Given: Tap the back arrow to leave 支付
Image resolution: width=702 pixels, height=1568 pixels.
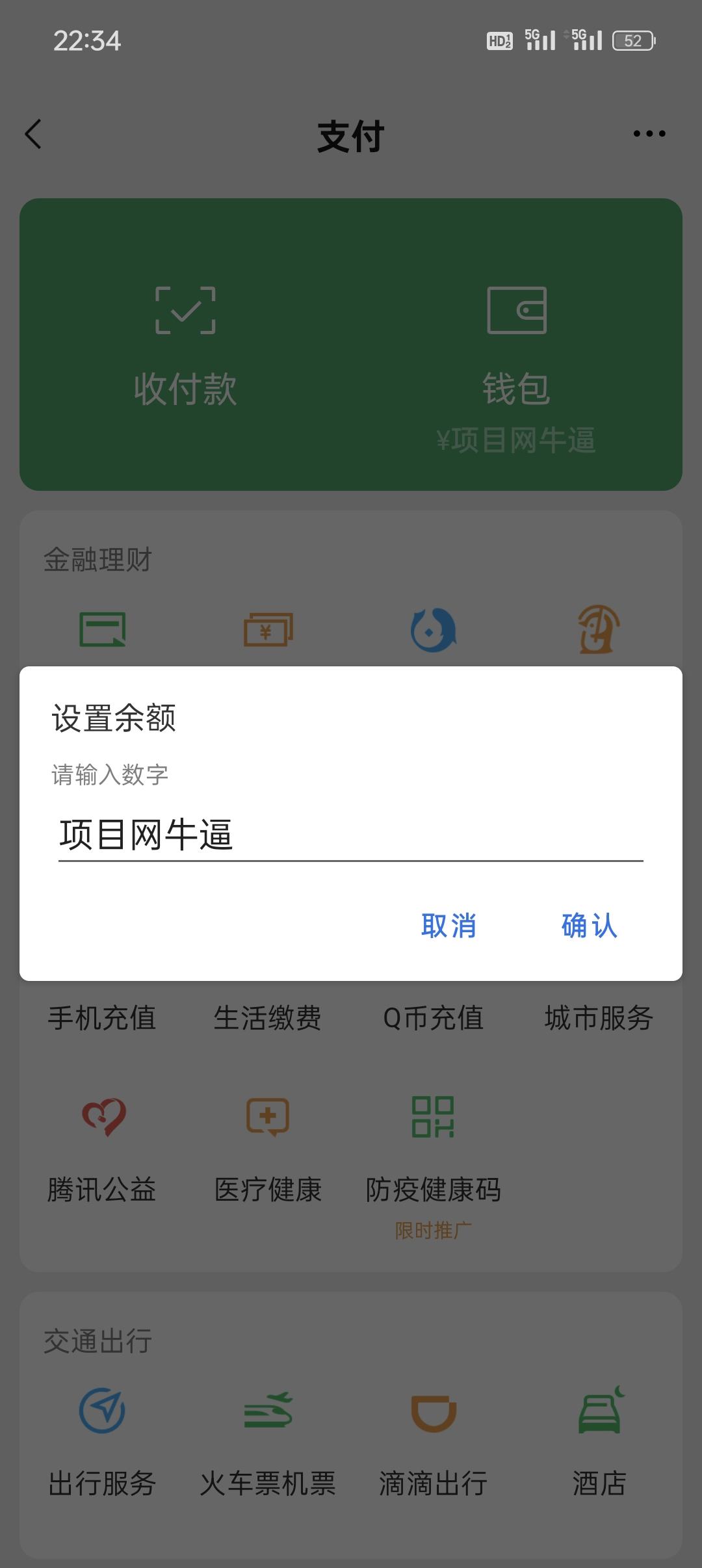Looking at the screenshot, I should coord(31,135).
